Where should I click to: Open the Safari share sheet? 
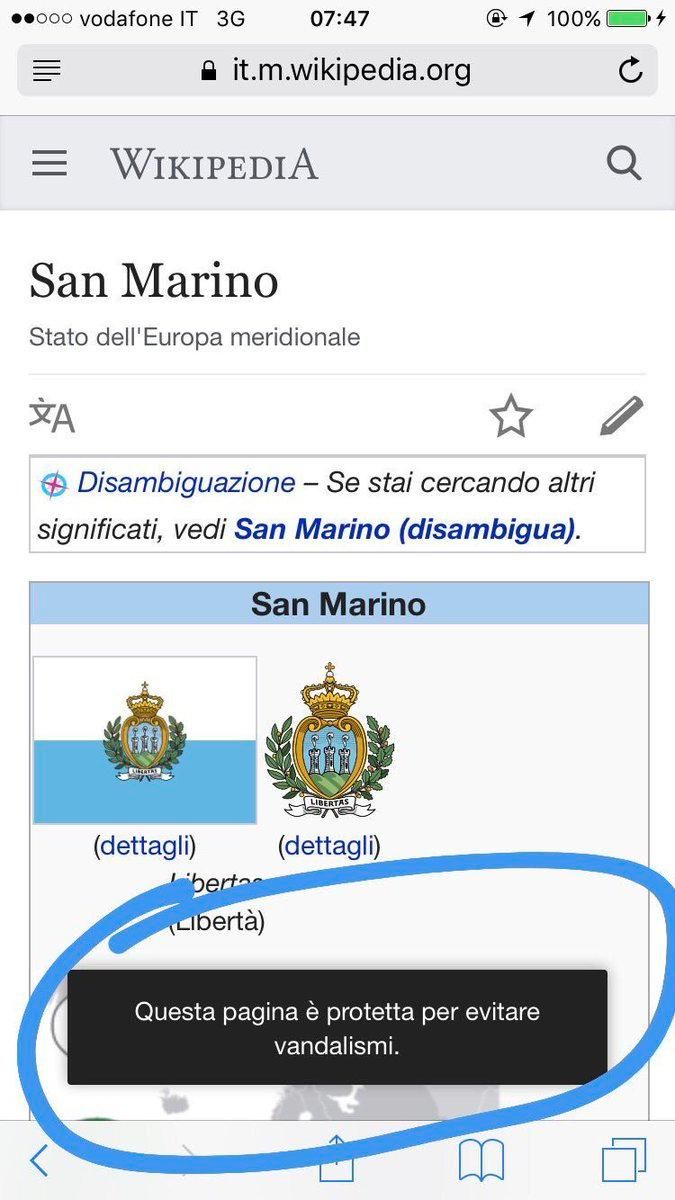click(337, 1160)
